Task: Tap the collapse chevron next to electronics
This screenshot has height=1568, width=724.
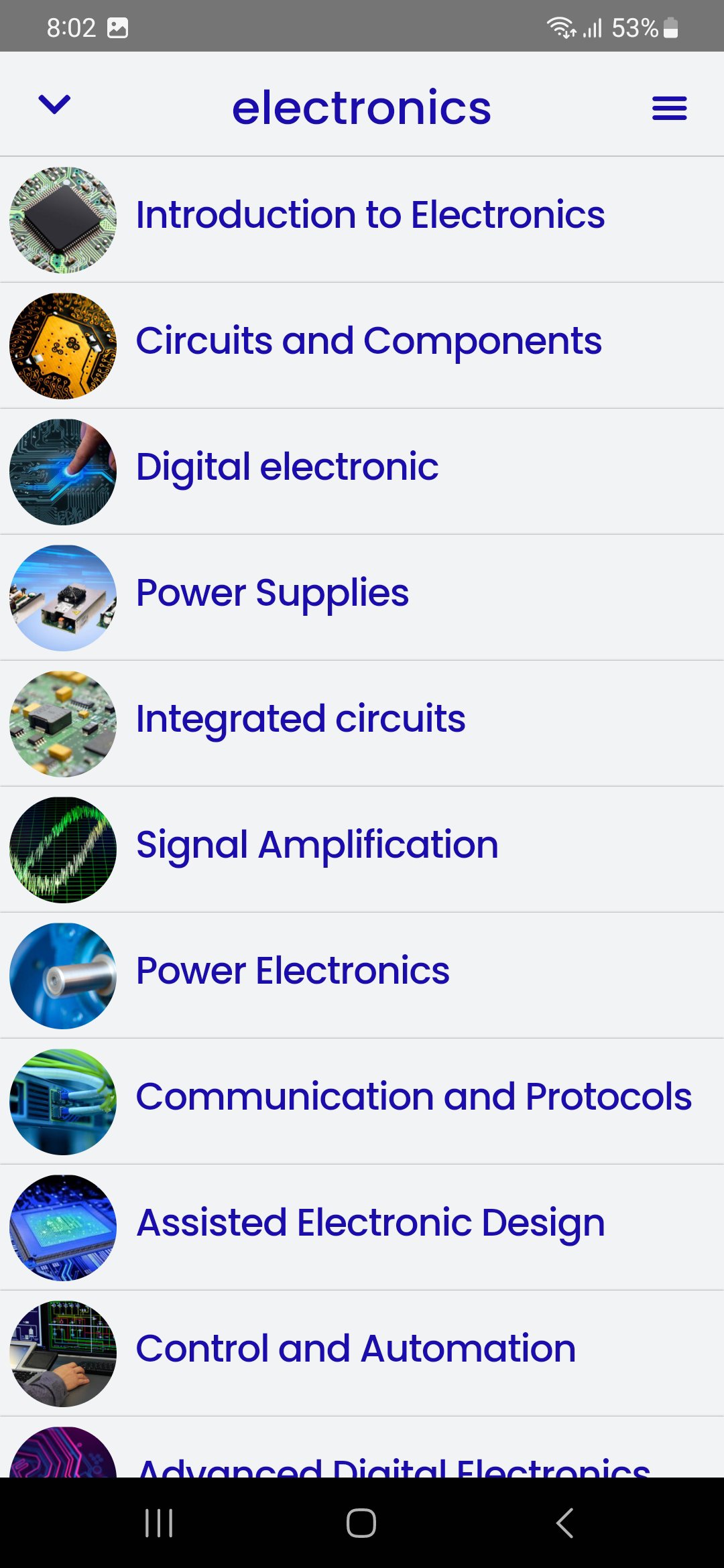Action: coord(54,105)
